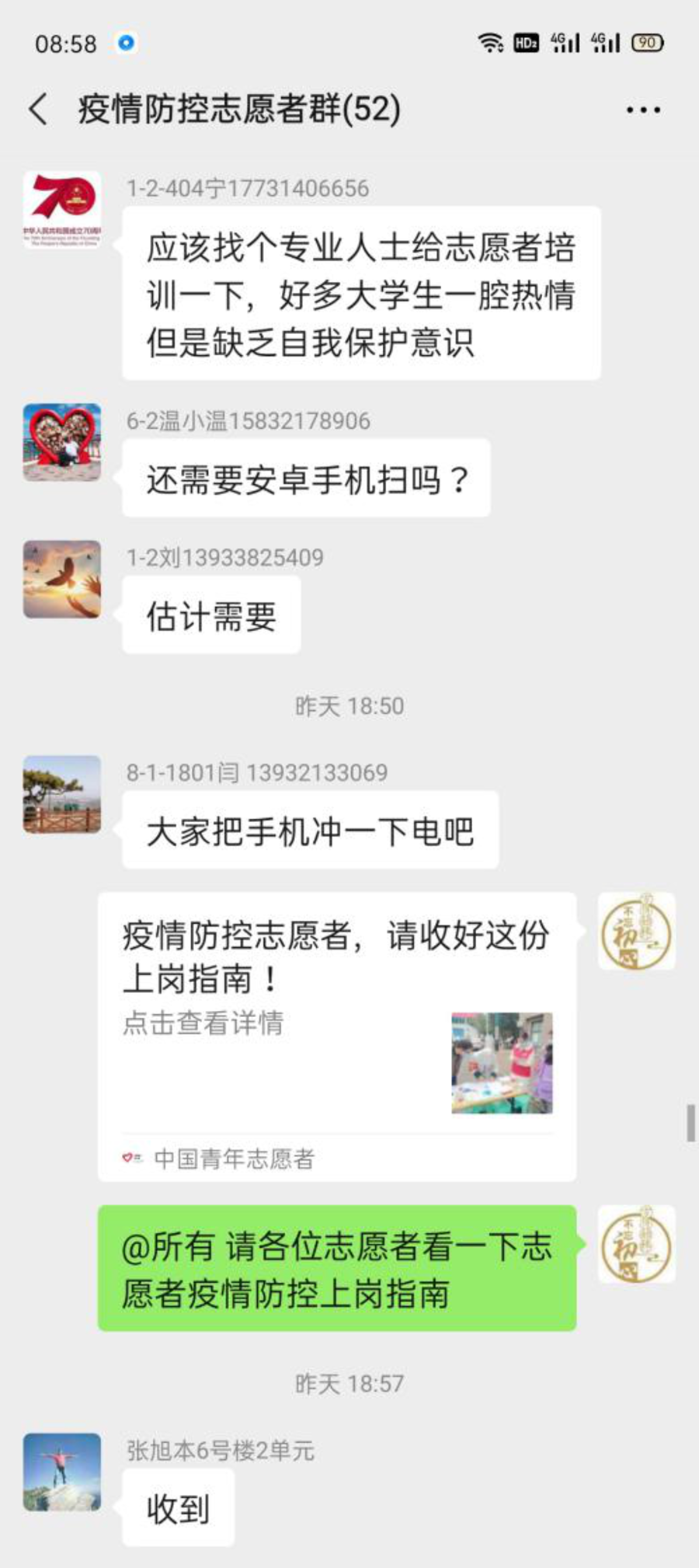The height and width of the screenshot is (1568, 699).
Task: Open my avatar beside the green message
Action: [636, 1244]
